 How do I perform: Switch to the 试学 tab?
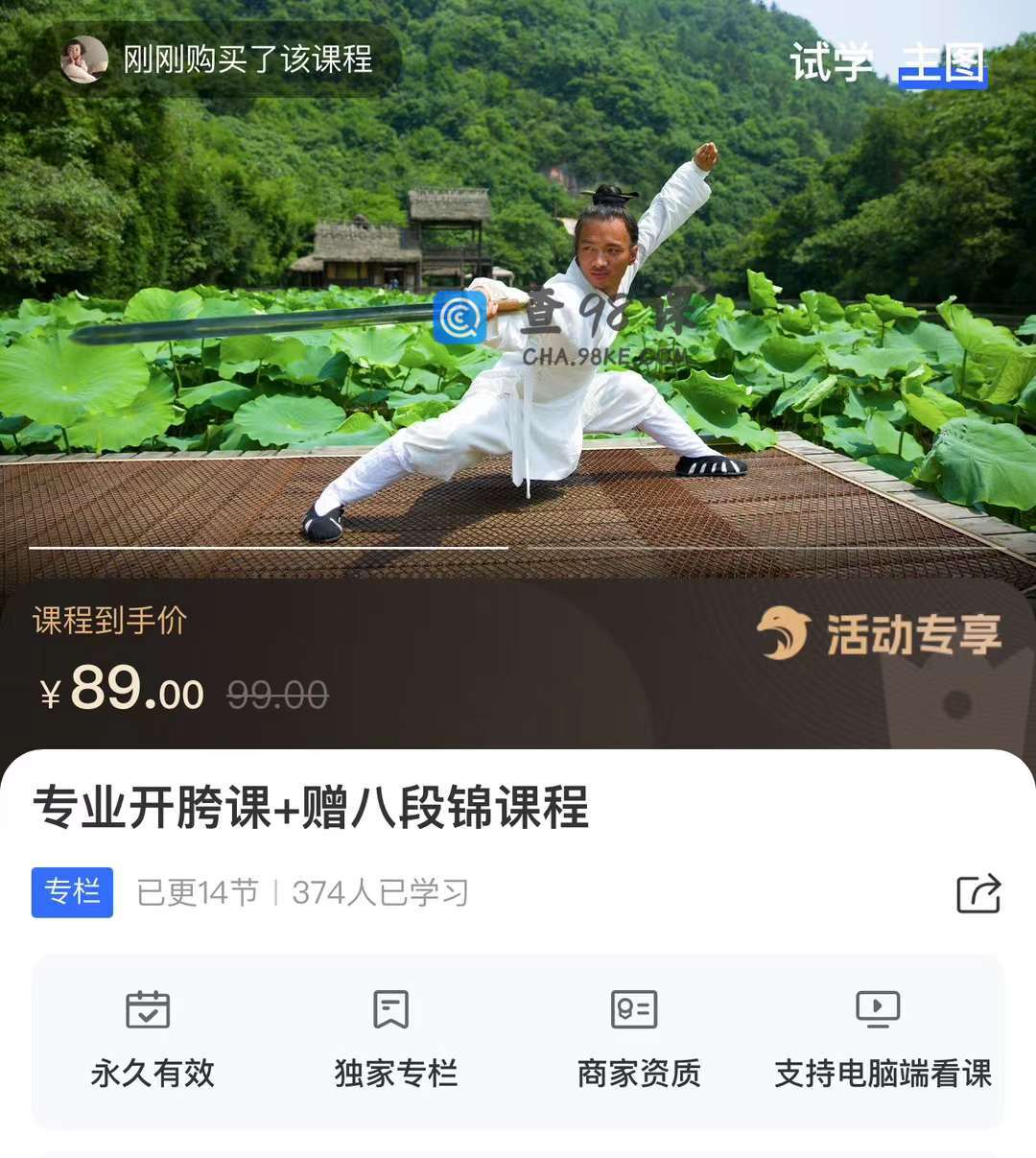(x=831, y=63)
